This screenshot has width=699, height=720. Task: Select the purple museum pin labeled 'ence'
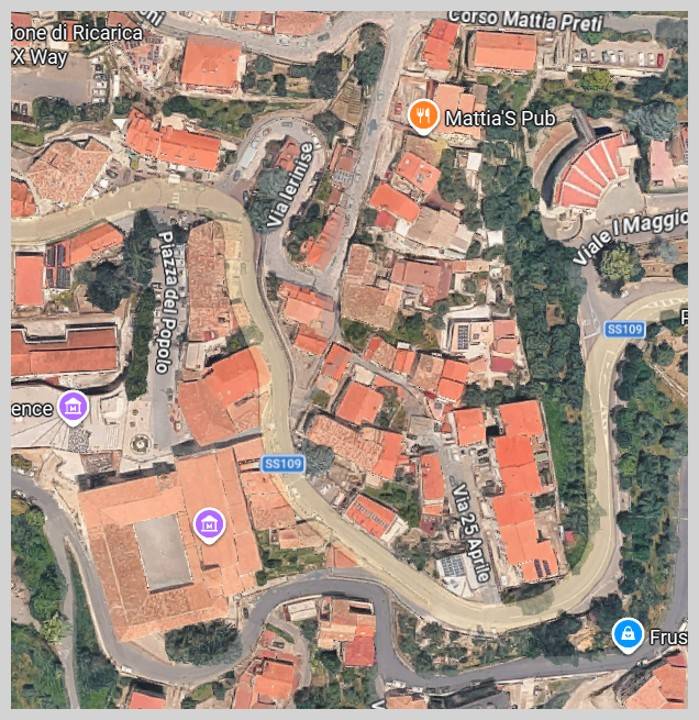pos(72,407)
